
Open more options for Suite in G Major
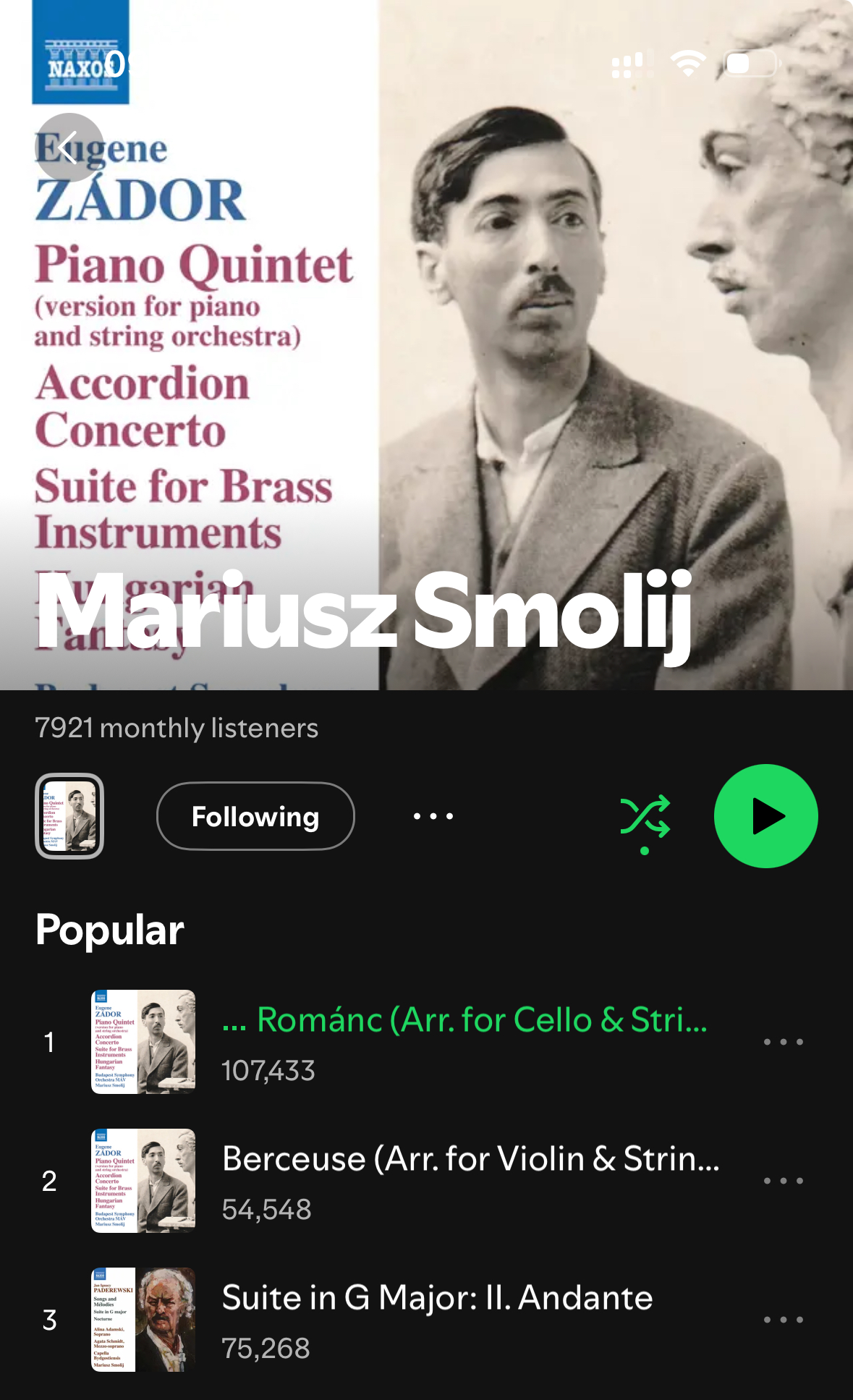click(x=784, y=1320)
